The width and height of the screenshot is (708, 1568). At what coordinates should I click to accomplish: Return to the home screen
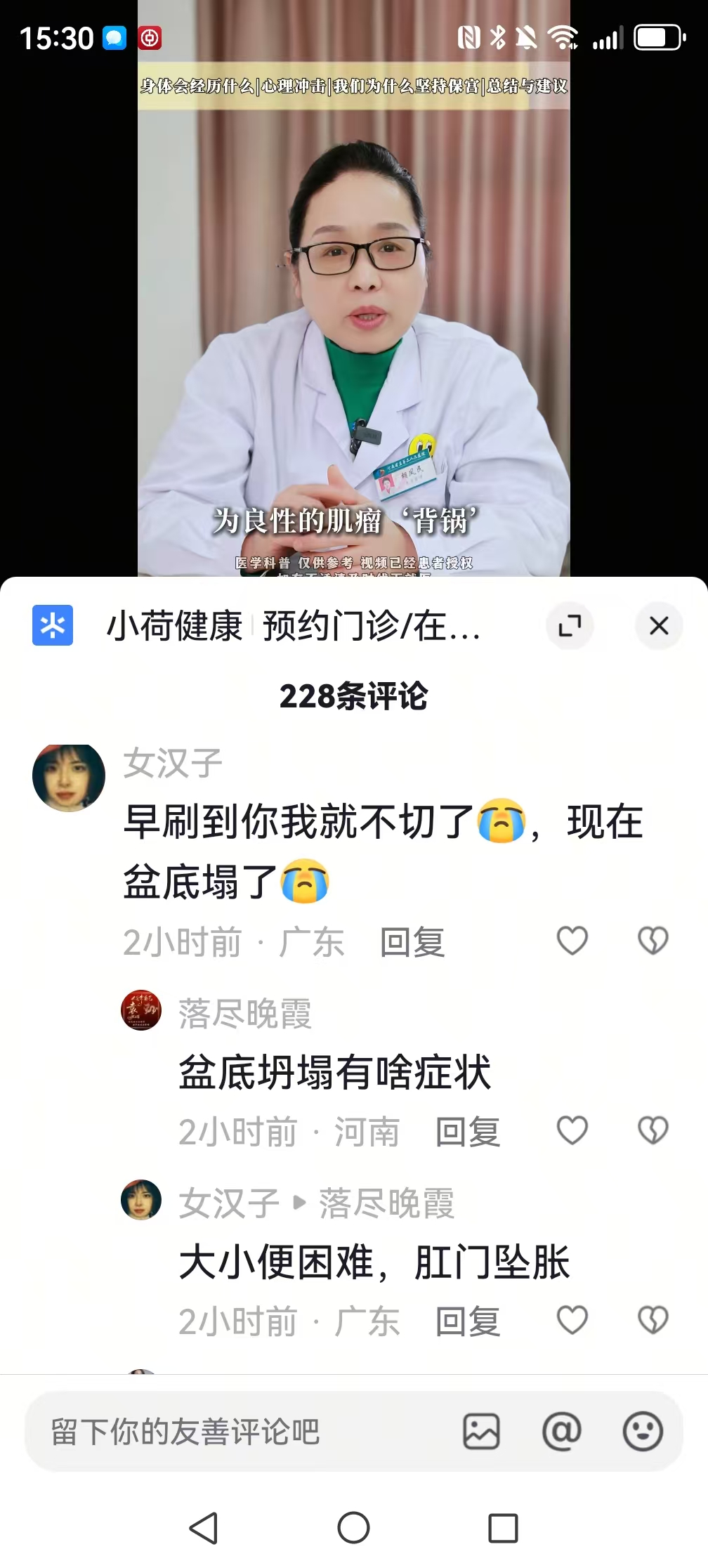click(353, 1527)
